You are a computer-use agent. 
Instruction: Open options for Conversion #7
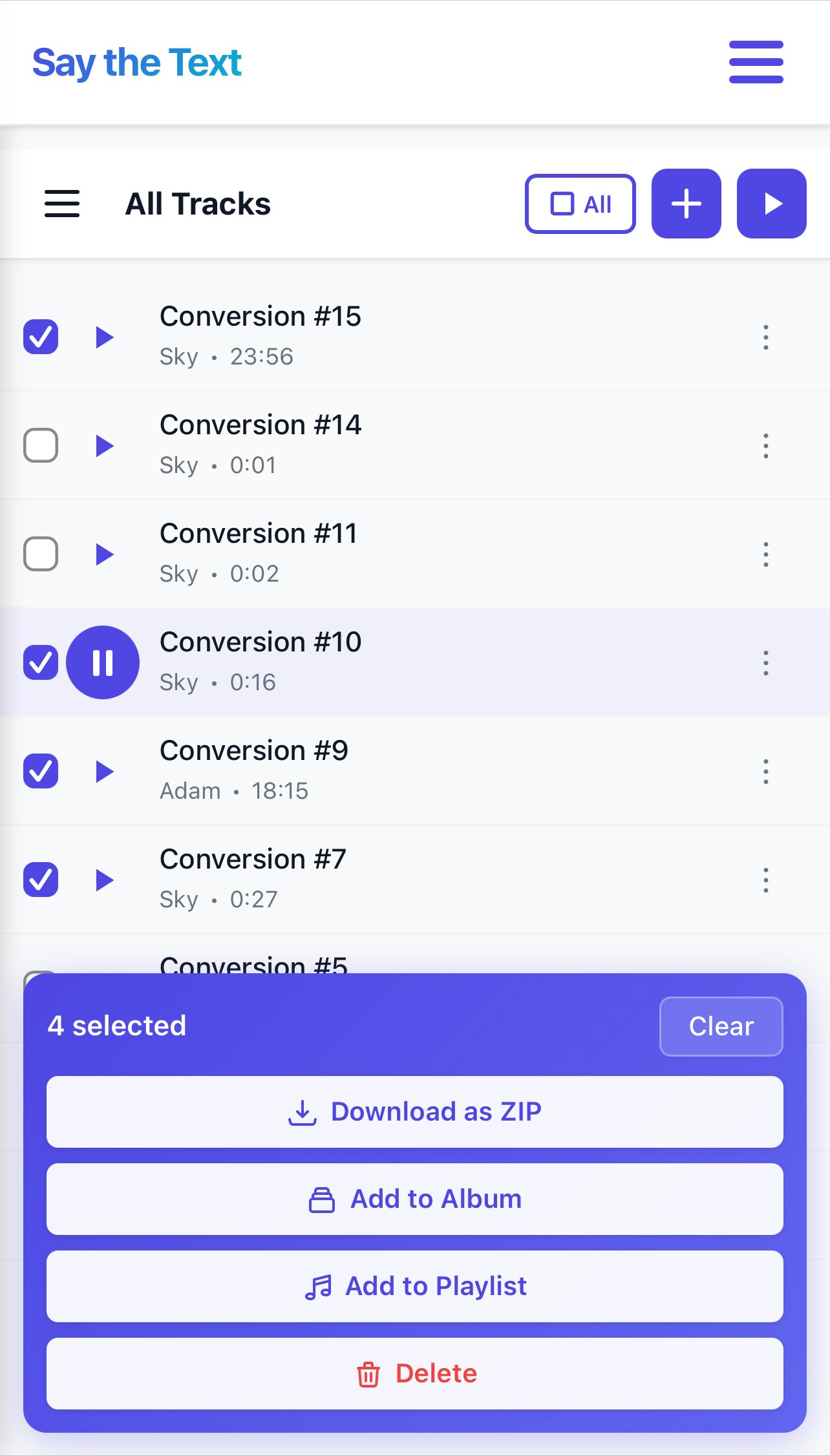coord(765,880)
